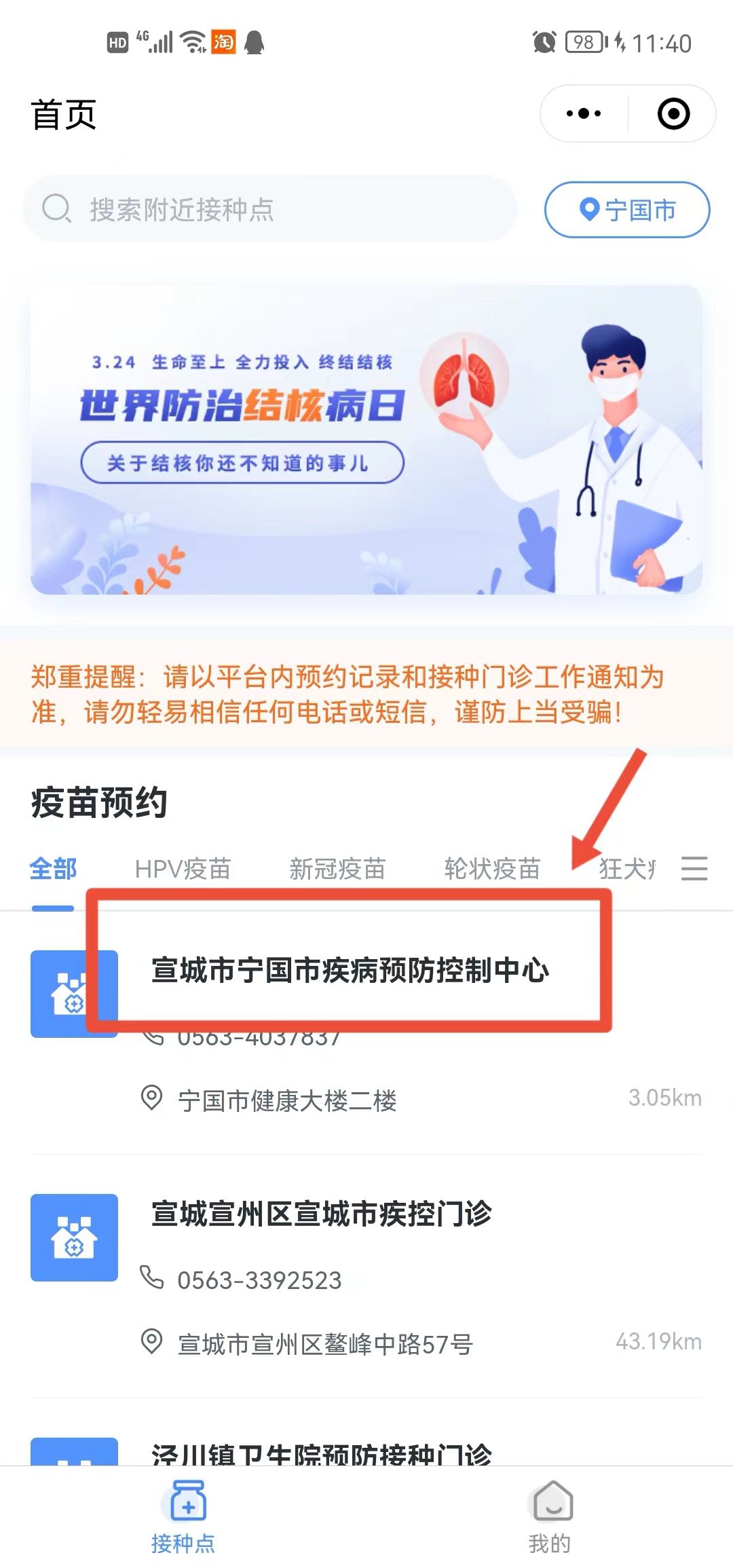Open the World Tuberculosis Day banner
The width and height of the screenshot is (733, 1568).
click(366, 440)
